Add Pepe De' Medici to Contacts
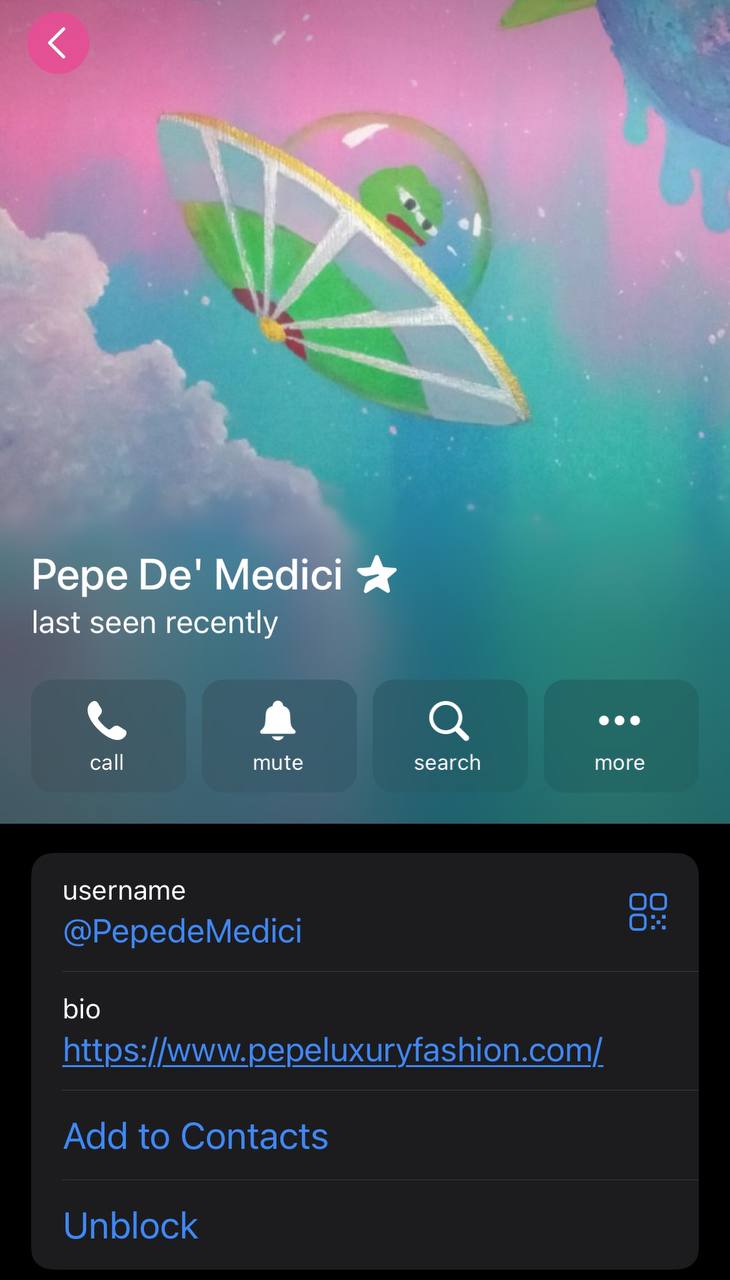Image resolution: width=730 pixels, height=1280 pixels. click(196, 1136)
